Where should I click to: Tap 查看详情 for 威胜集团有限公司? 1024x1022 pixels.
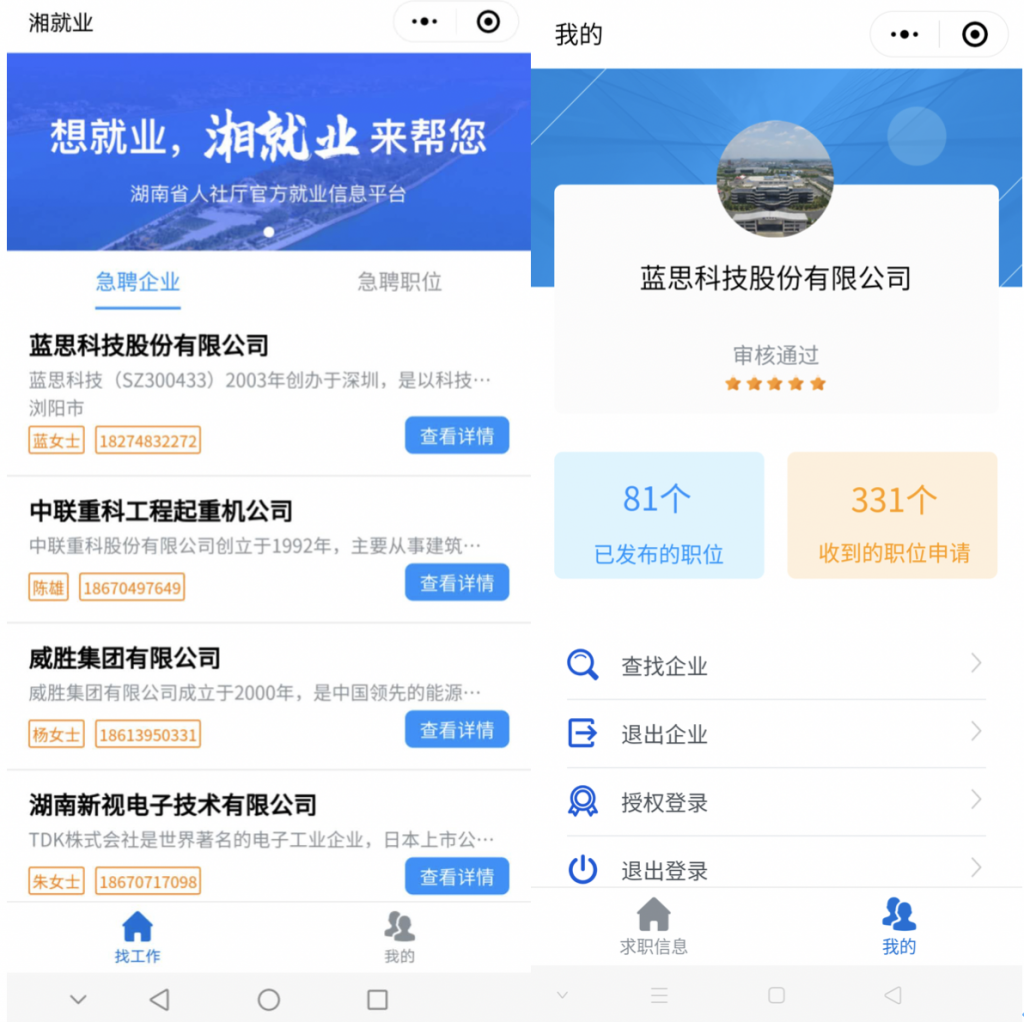[456, 730]
